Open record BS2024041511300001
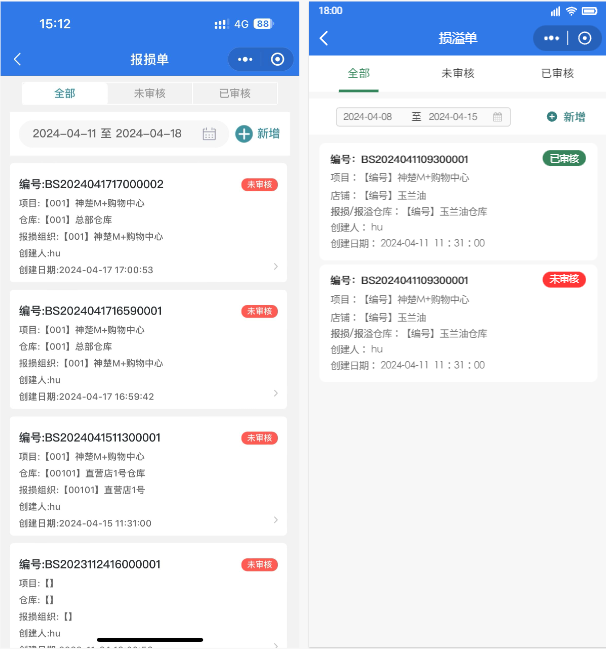Viewport: 606px width, 649px height. click(x=148, y=478)
